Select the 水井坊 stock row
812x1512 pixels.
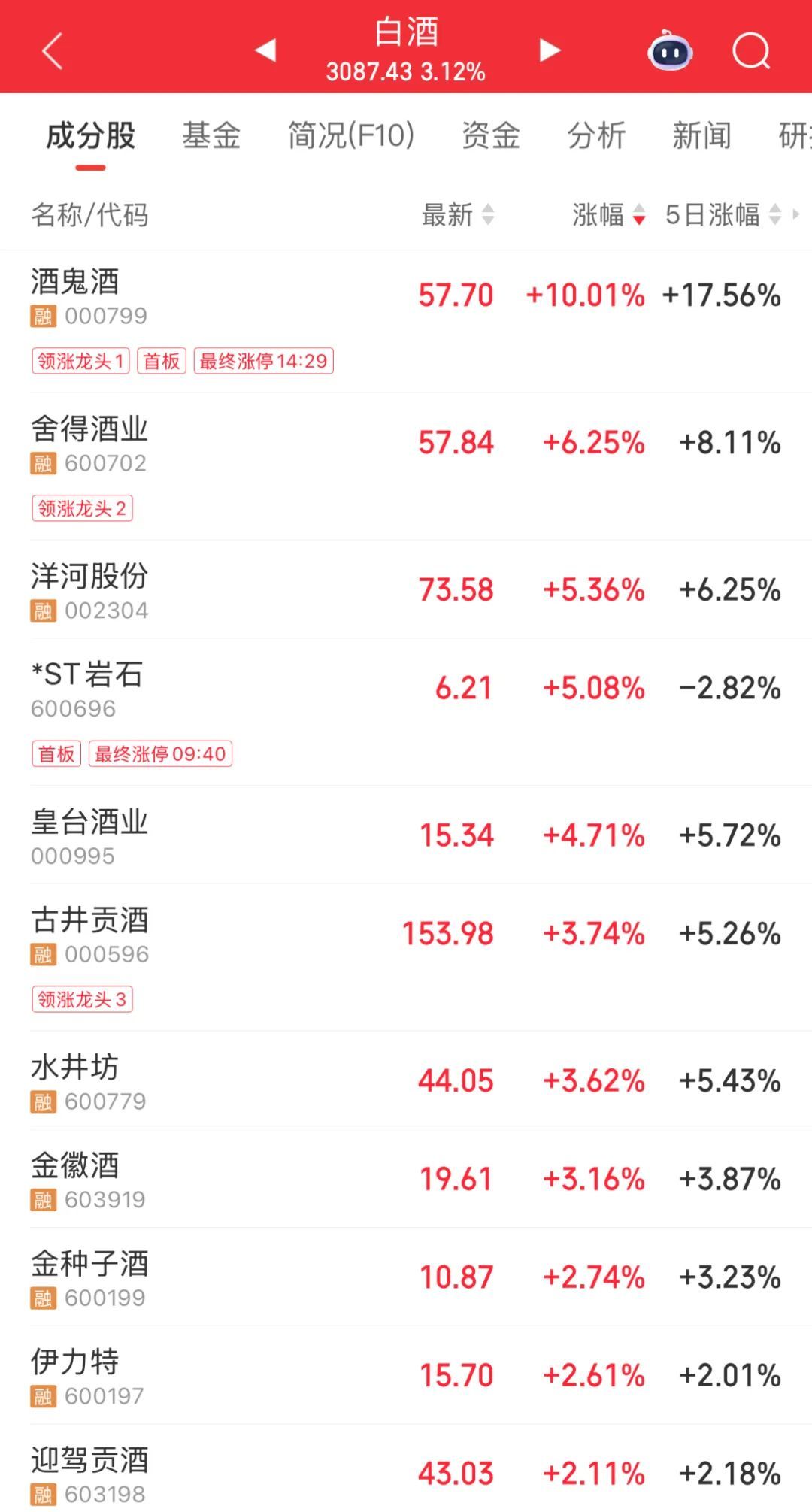406,1080
